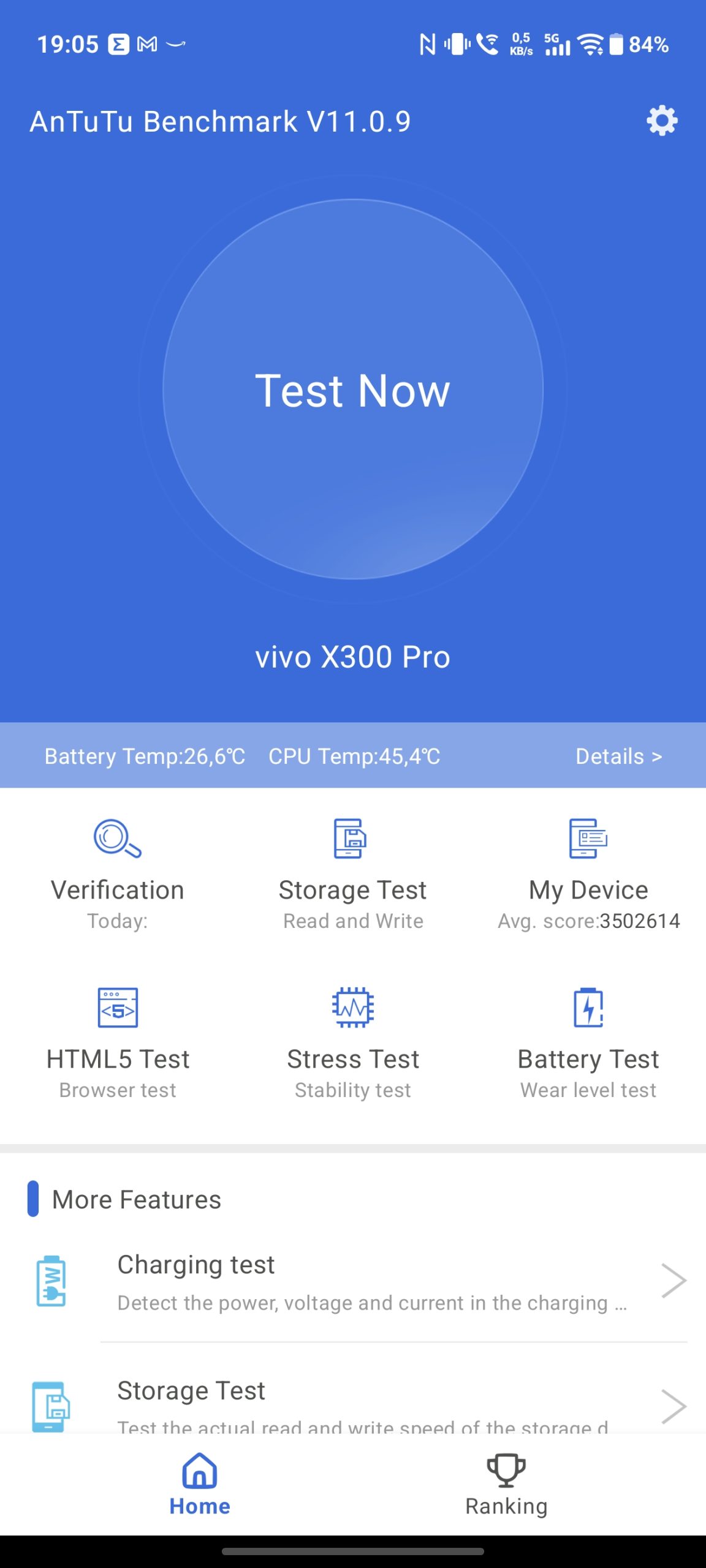Start the benchmark with Test Now
This screenshot has height=1568, width=706.
(x=353, y=390)
